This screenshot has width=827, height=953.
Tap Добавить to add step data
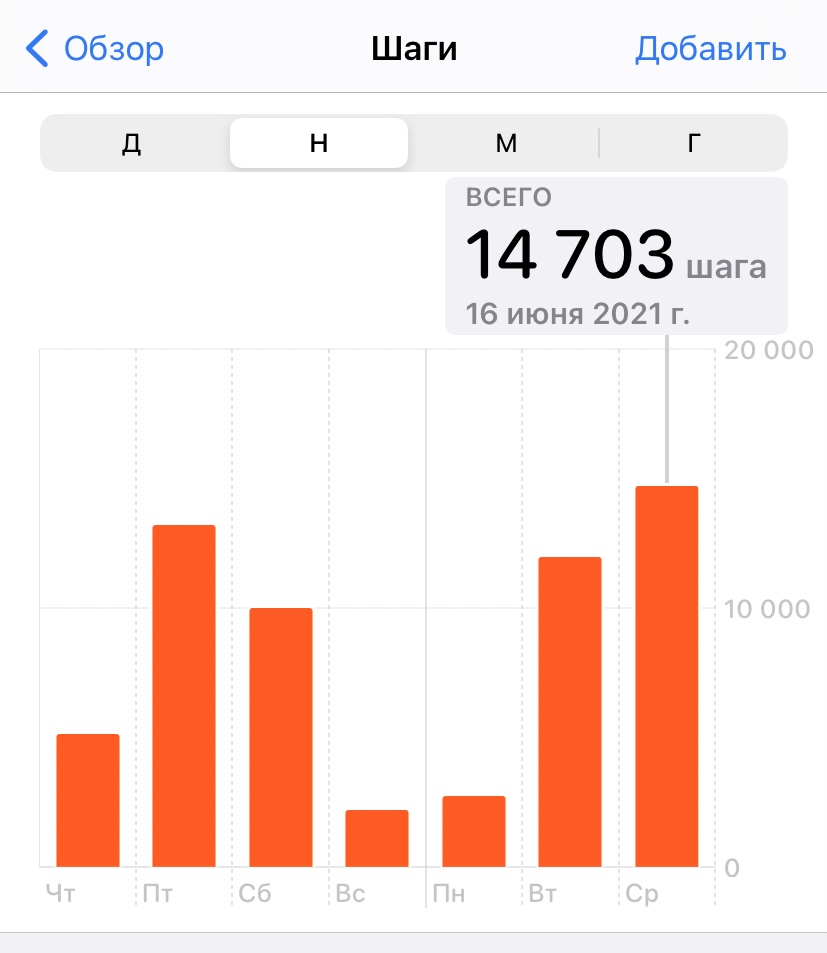(x=710, y=49)
